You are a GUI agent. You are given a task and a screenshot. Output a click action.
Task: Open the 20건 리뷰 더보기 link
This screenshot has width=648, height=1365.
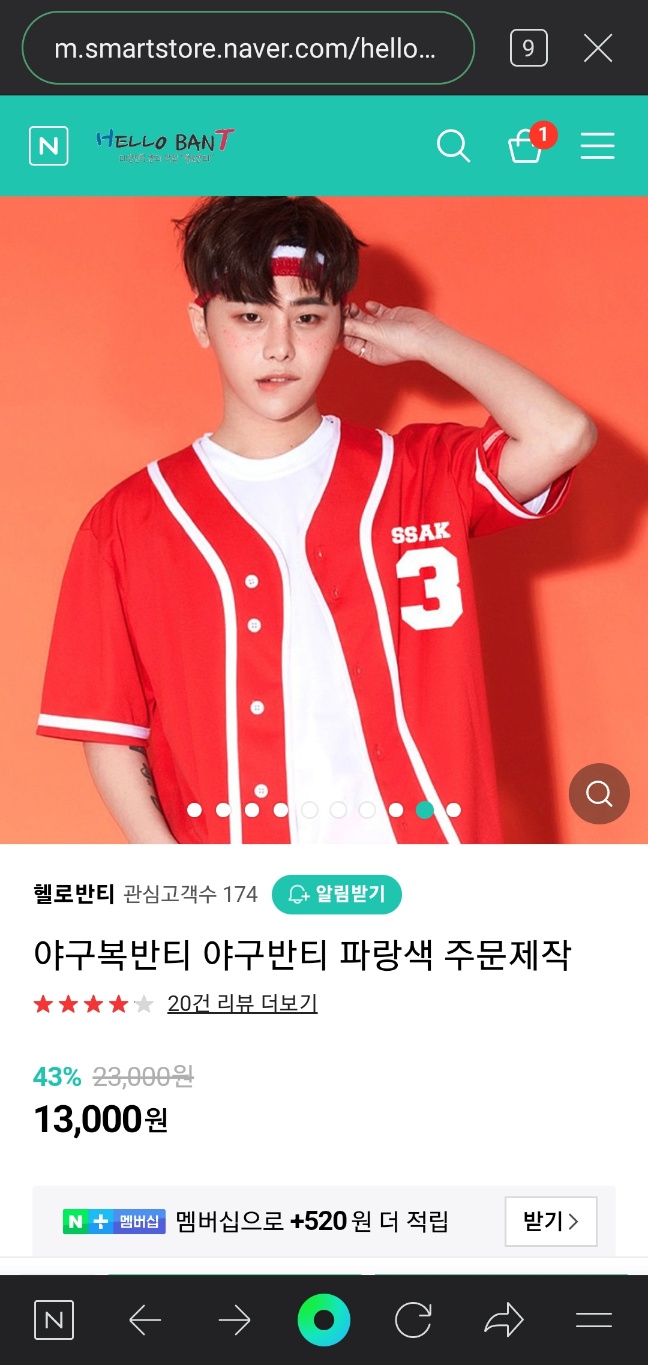[242, 1003]
